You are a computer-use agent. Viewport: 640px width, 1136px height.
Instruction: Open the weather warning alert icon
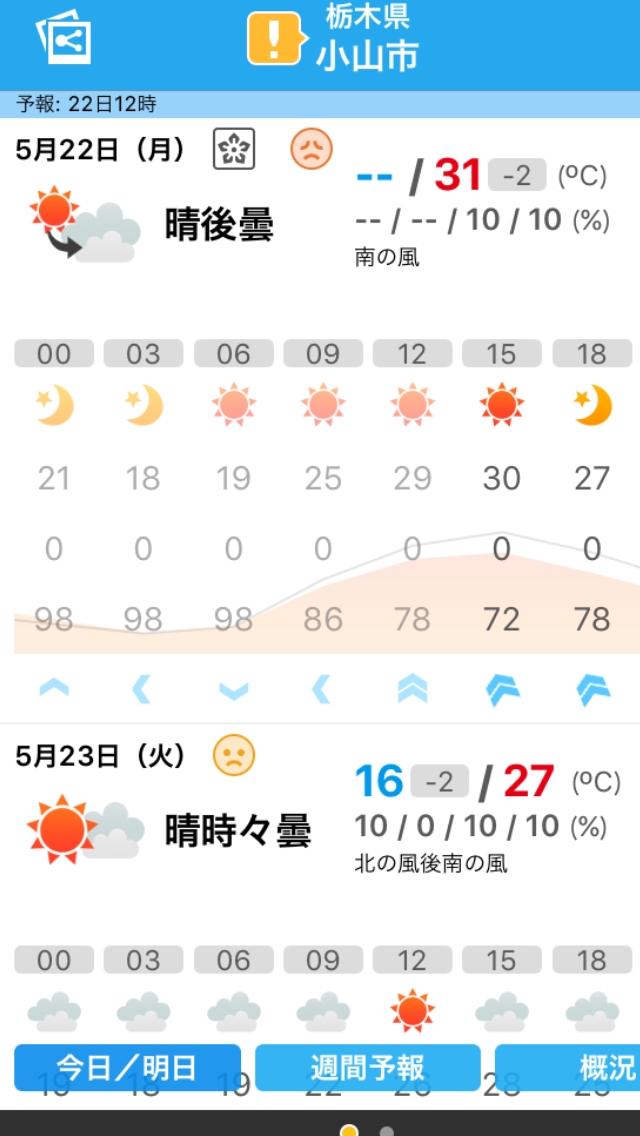275,38
